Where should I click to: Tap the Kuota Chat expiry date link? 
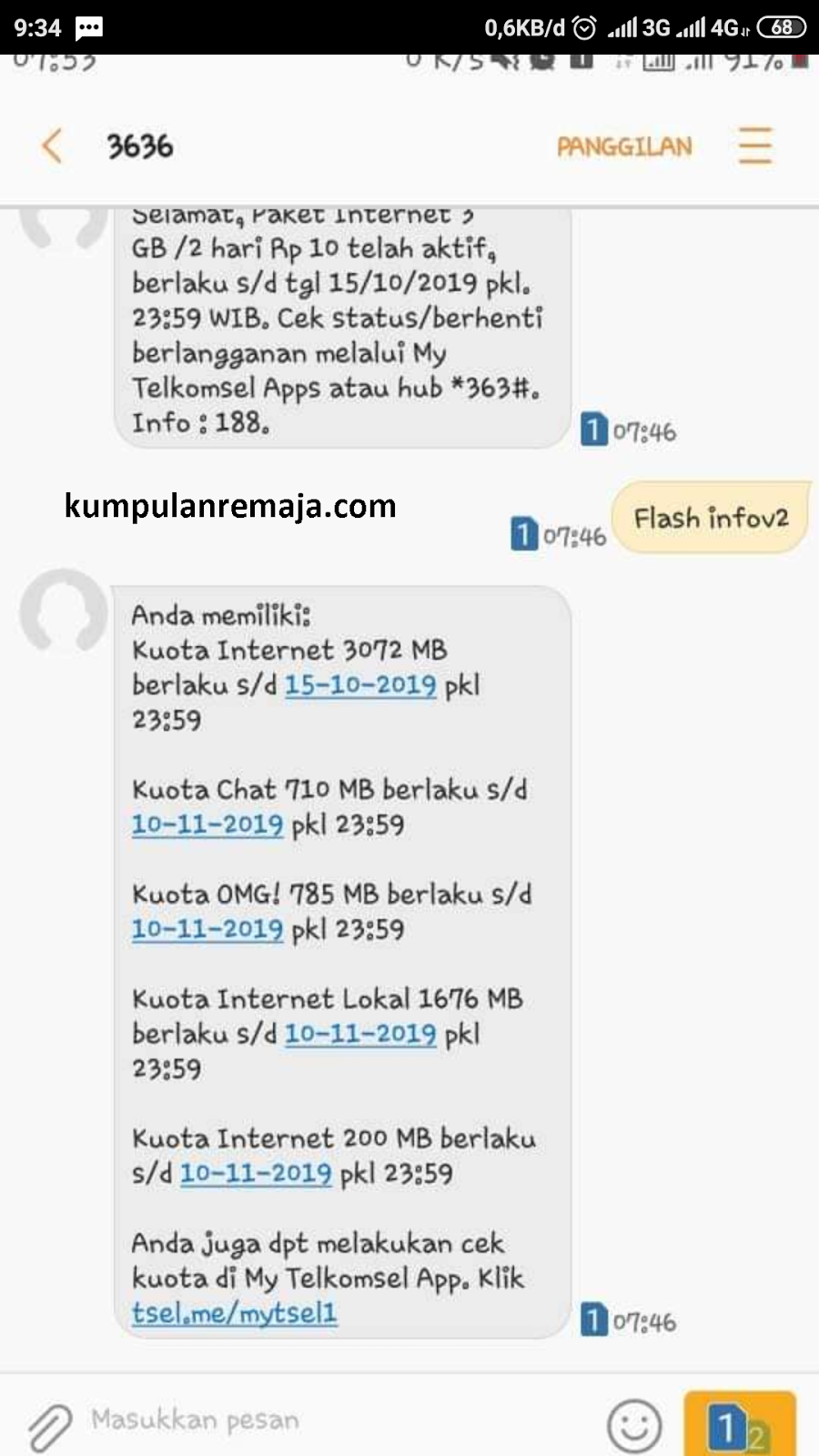point(207,824)
